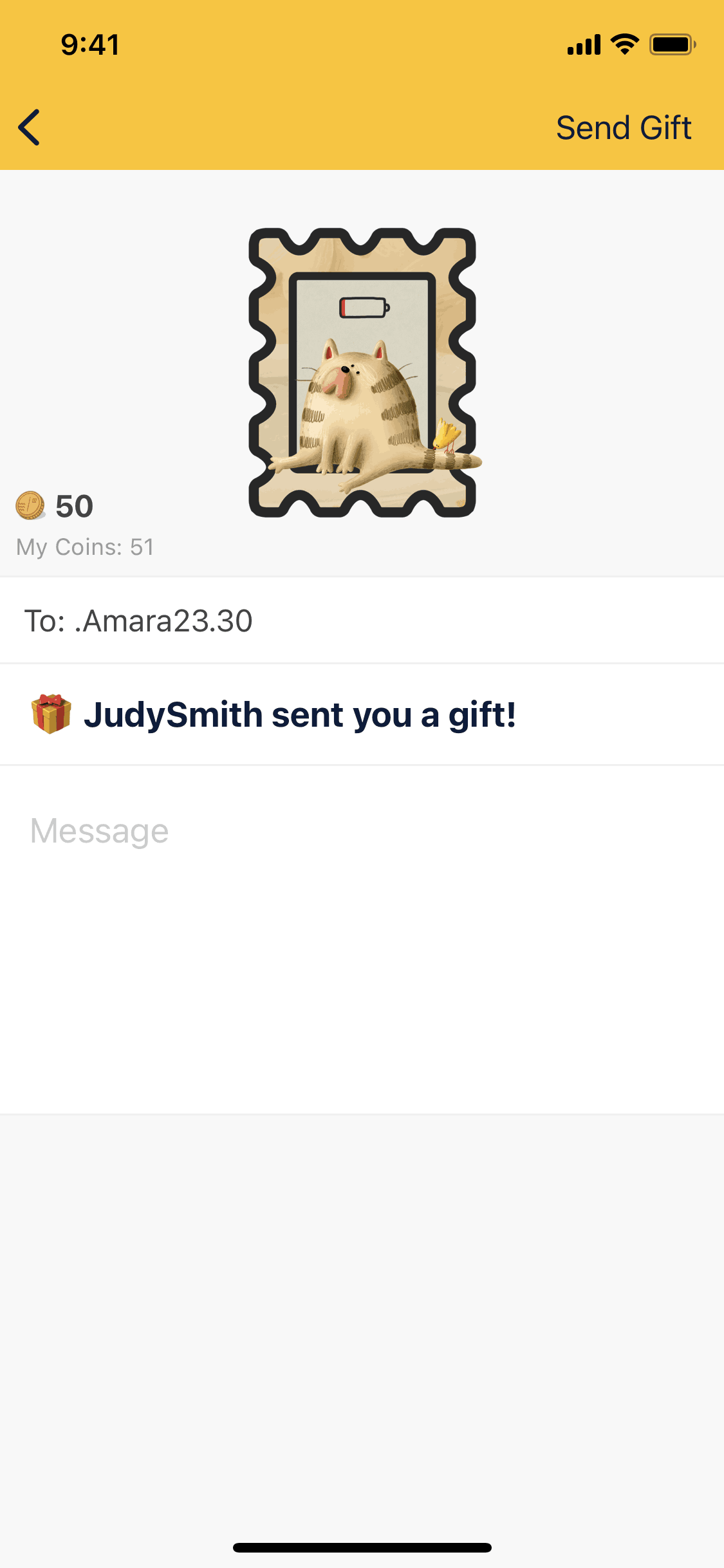Go back using the back arrow
724x1568 pixels.
click(30, 127)
